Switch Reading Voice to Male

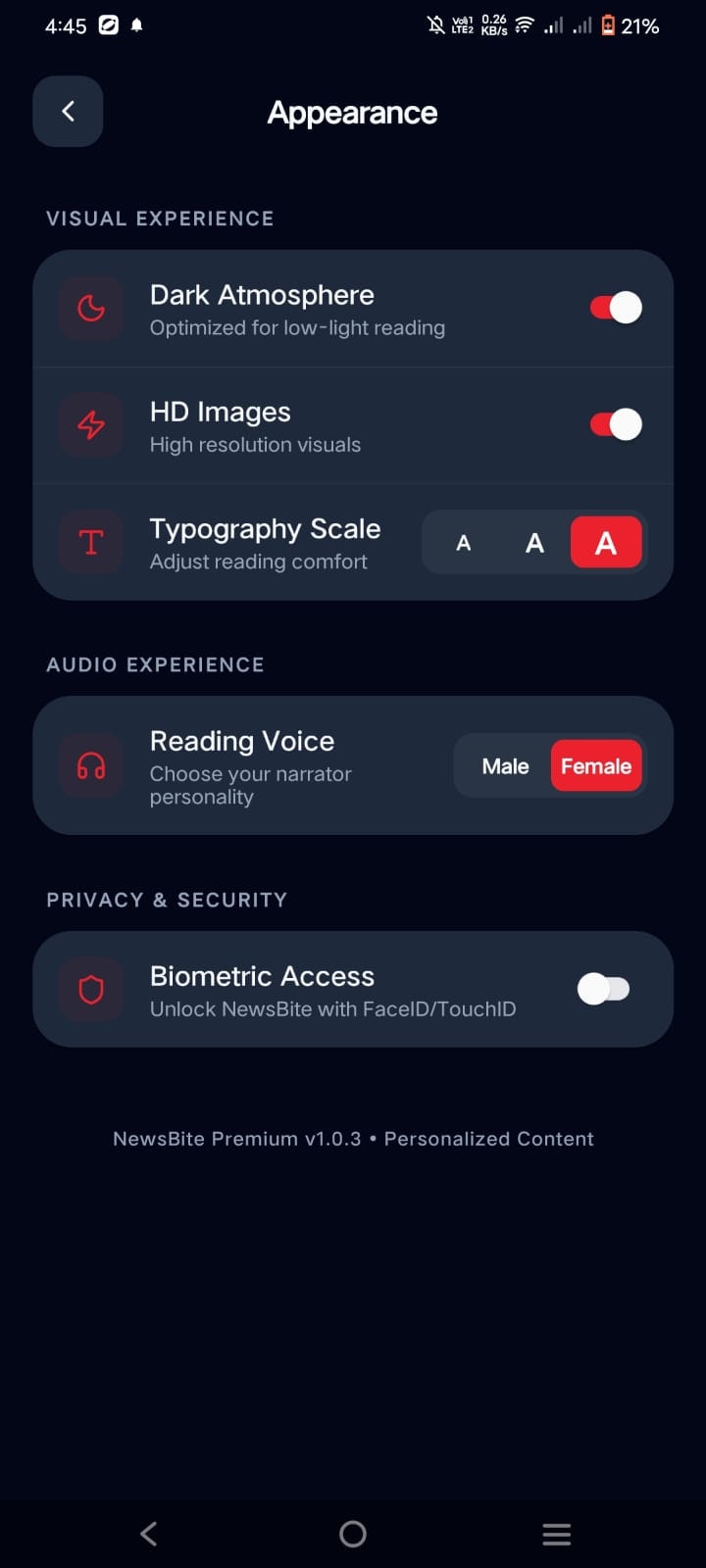(506, 765)
